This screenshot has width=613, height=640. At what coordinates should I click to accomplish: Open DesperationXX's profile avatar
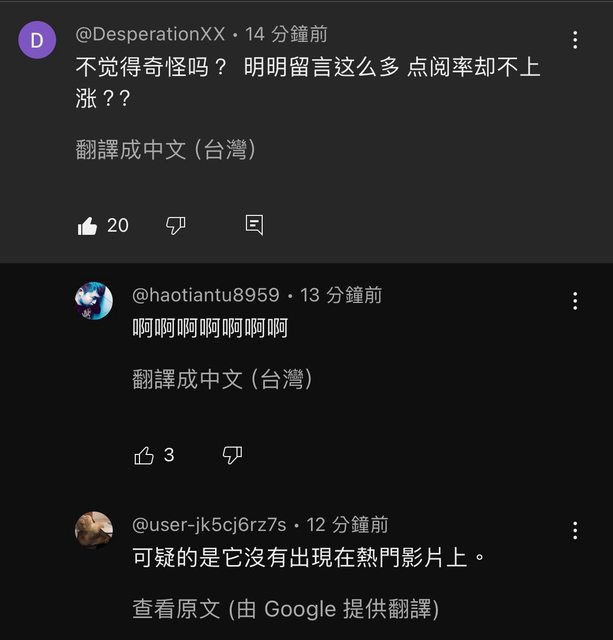(37, 40)
